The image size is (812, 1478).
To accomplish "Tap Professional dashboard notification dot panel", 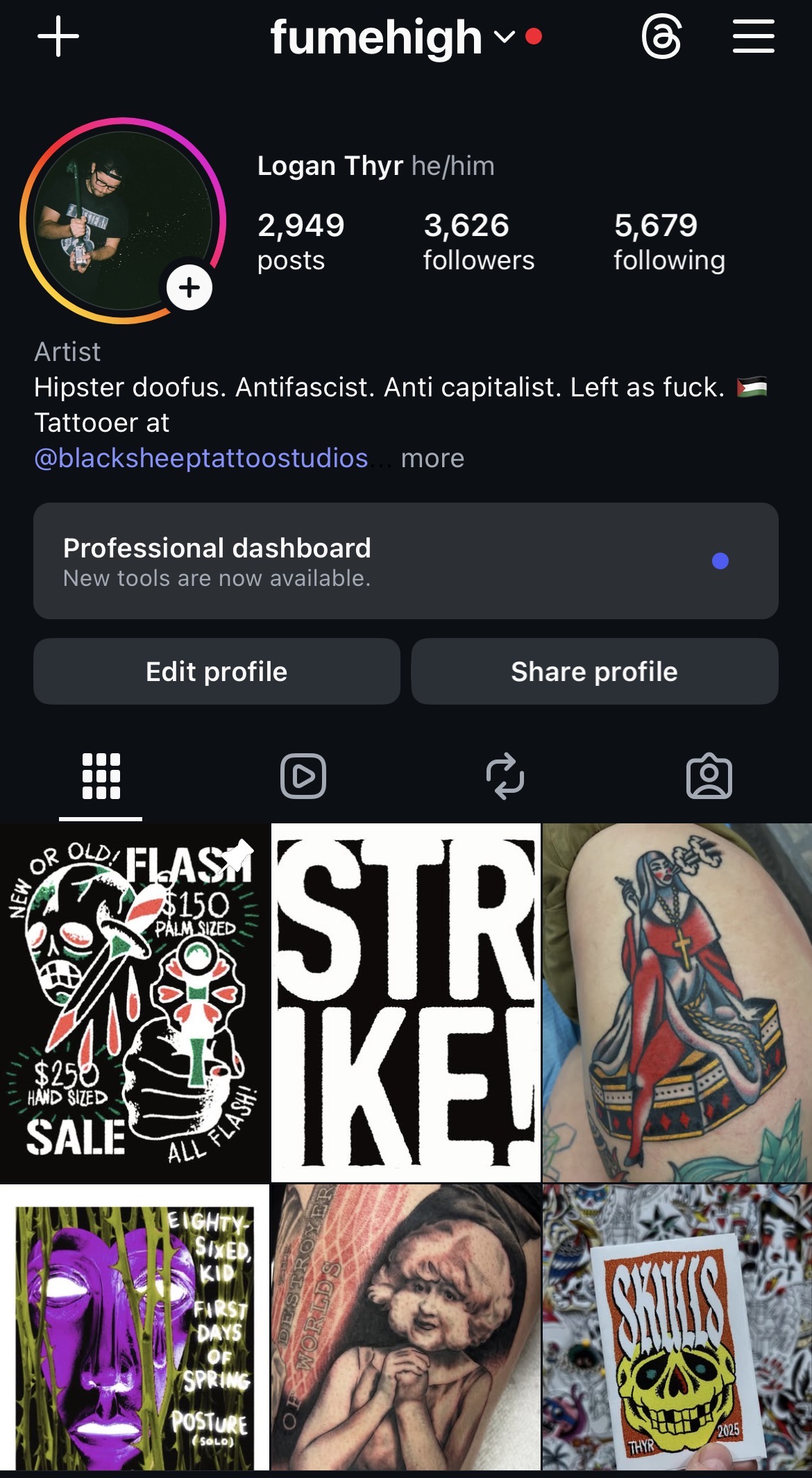I will (406, 562).
